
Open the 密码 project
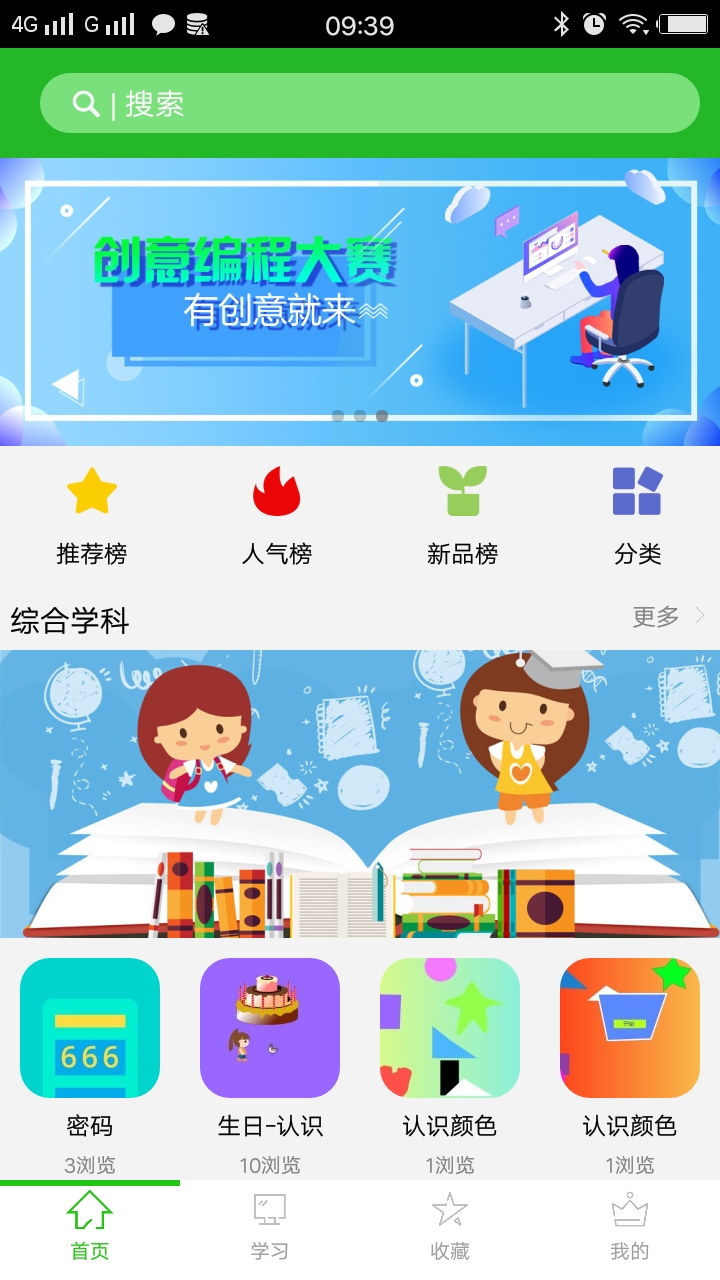coord(90,1028)
